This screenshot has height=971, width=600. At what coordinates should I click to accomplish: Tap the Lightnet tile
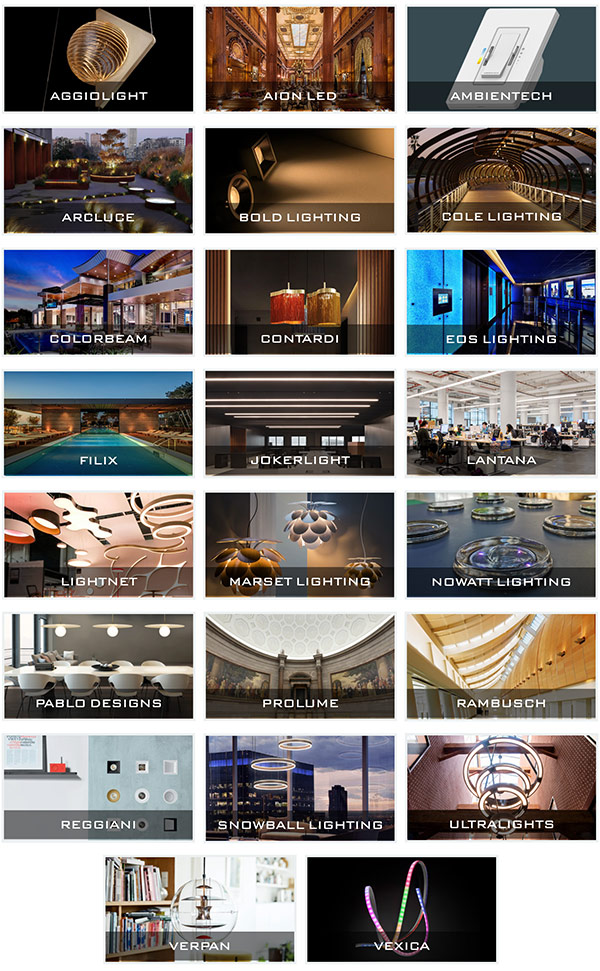click(98, 545)
